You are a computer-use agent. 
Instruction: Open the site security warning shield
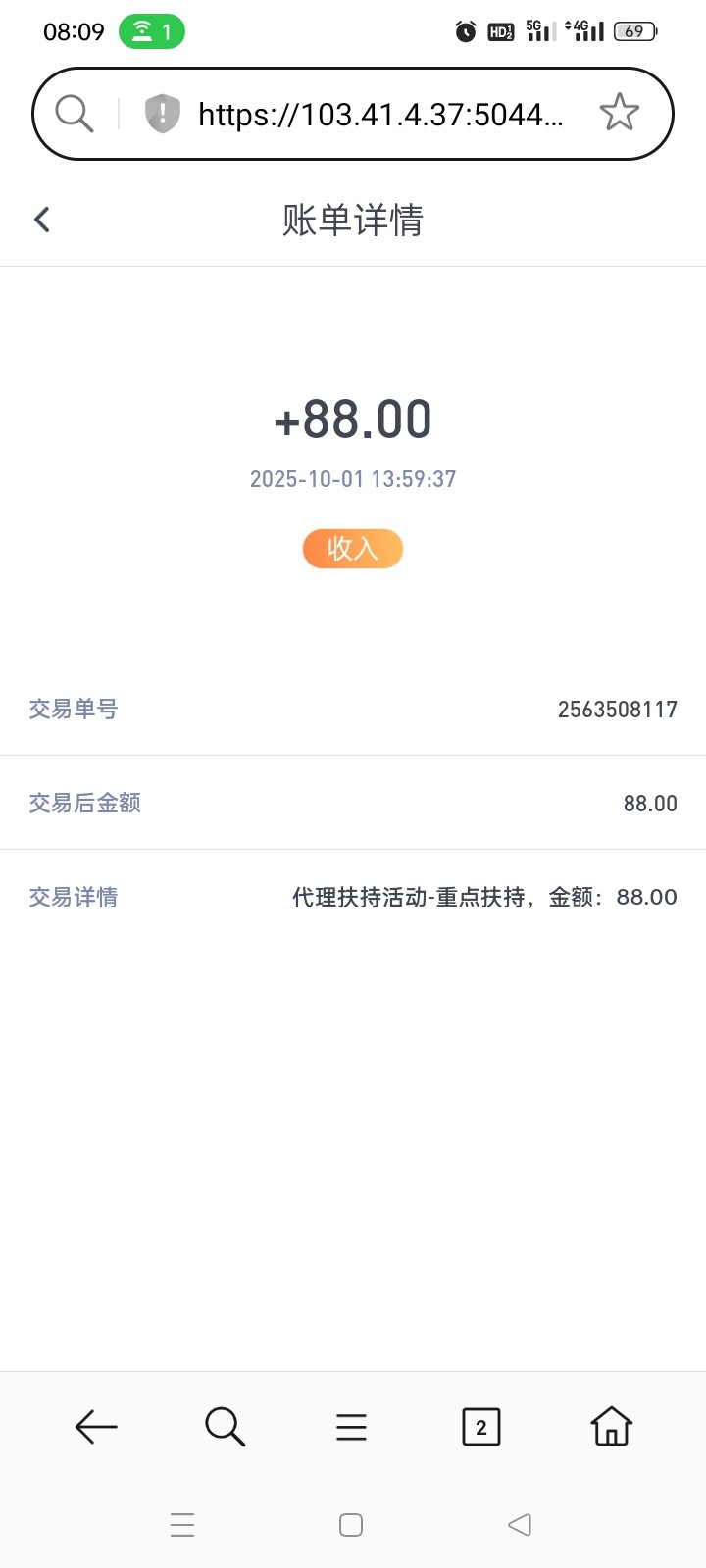point(163,114)
